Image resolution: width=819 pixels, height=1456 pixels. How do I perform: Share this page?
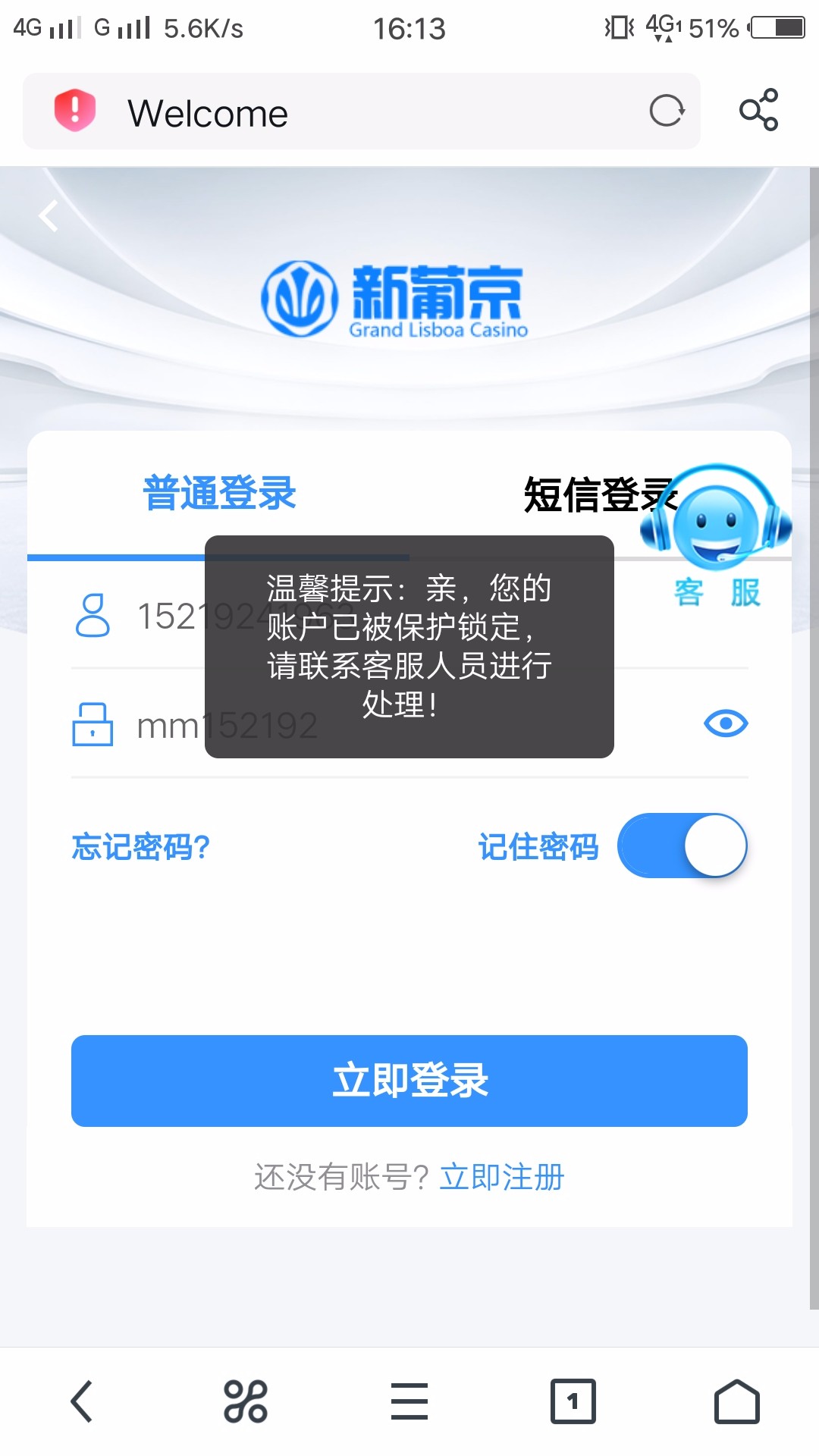point(758,111)
